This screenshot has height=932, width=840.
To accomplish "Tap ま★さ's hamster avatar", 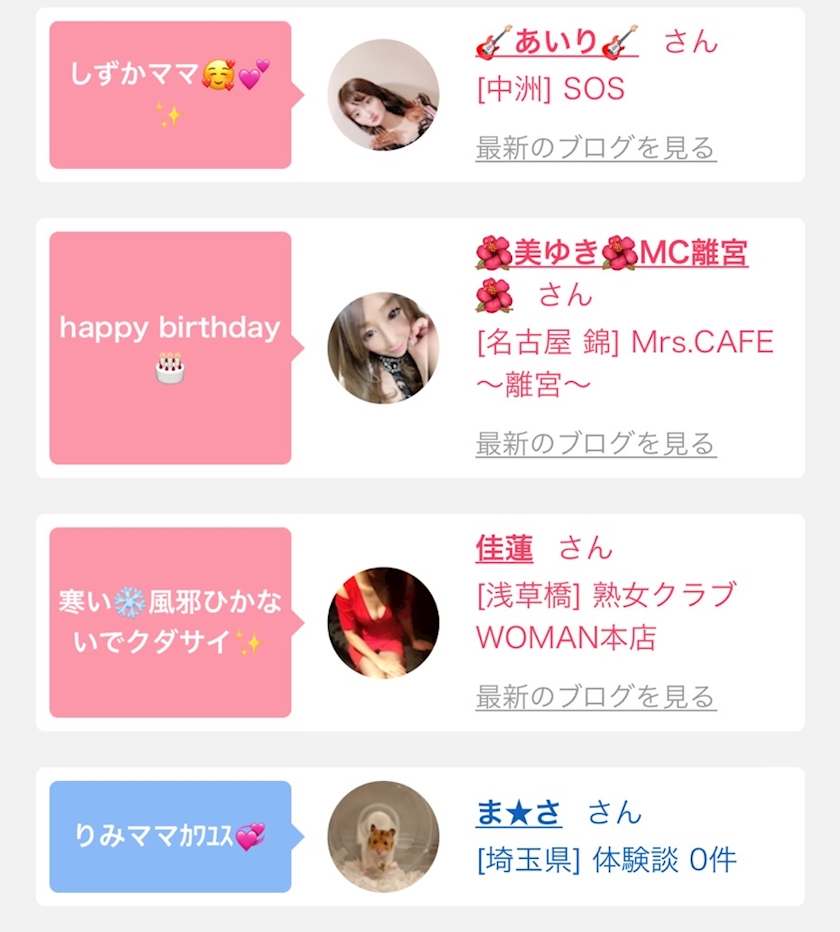I will pos(383,836).
